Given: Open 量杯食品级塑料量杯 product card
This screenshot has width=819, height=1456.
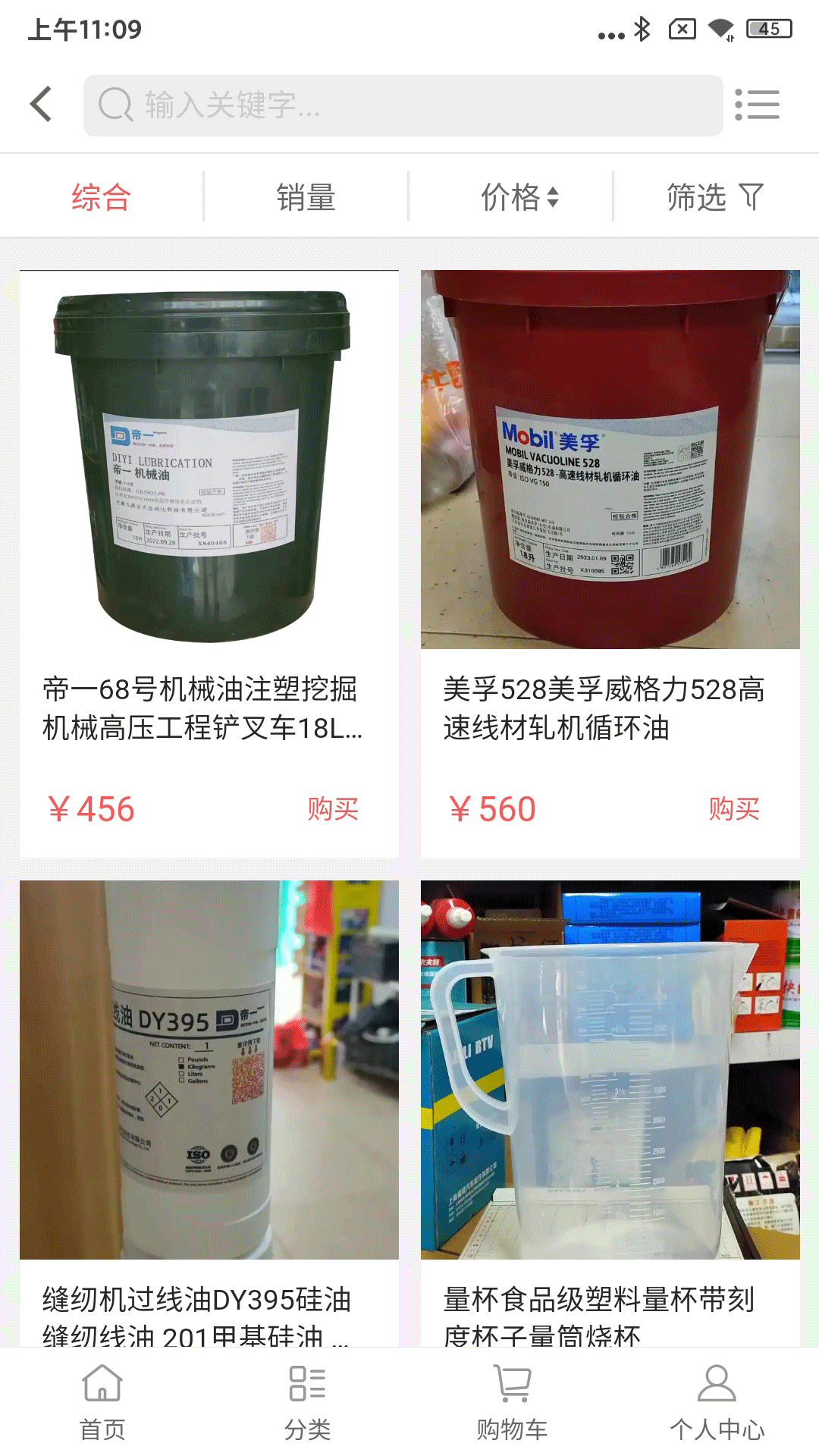Looking at the screenshot, I should [x=610, y=1100].
